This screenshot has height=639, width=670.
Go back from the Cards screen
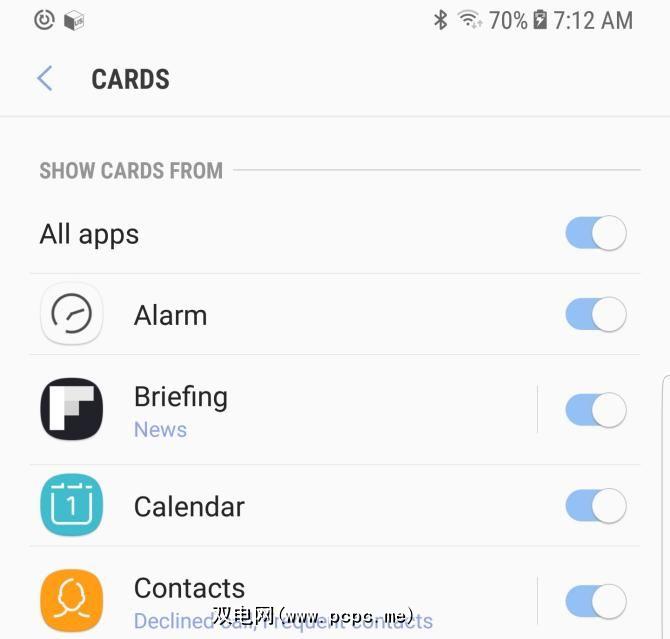click(45, 79)
